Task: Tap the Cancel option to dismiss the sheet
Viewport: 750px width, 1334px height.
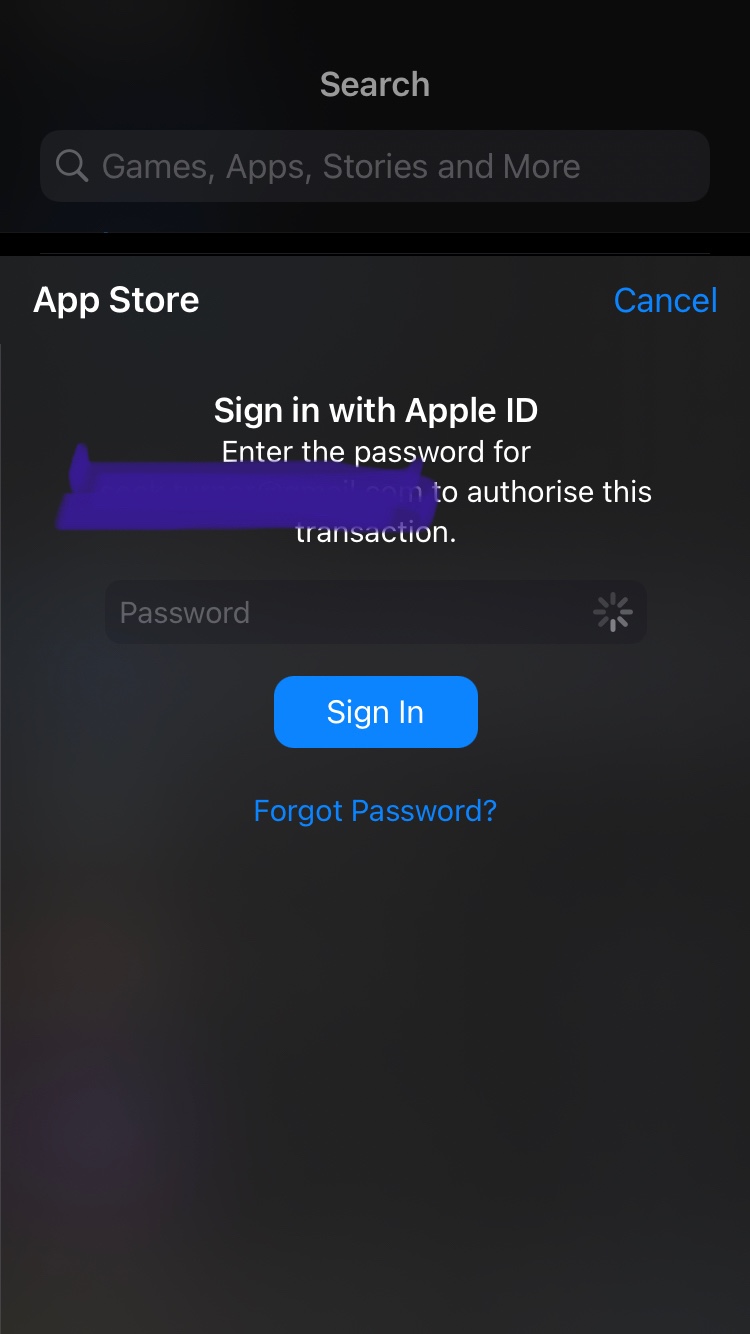Action: [x=665, y=300]
